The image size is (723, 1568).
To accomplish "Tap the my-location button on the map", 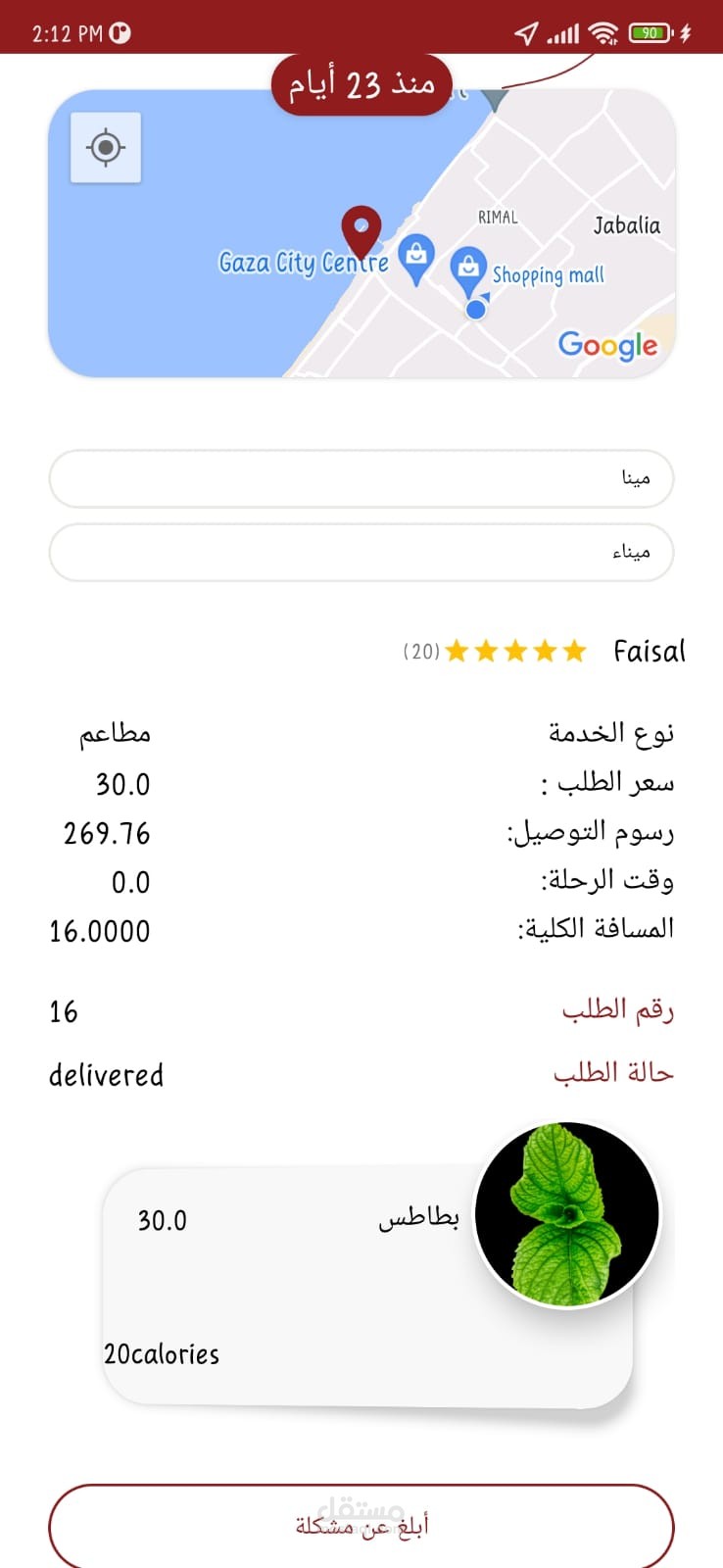I will (x=106, y=148).
